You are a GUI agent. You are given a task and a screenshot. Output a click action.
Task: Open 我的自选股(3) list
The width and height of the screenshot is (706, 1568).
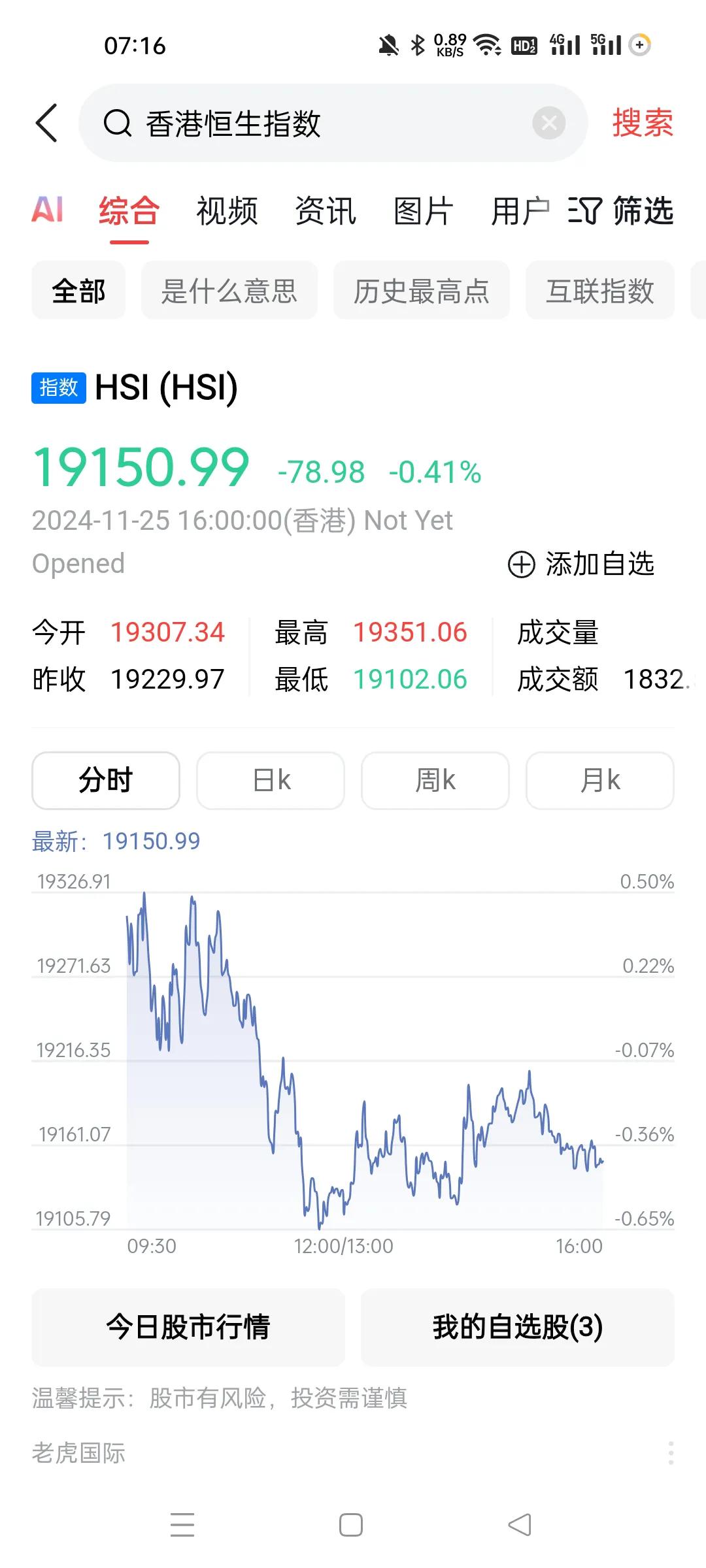[x=518, y=1327]
